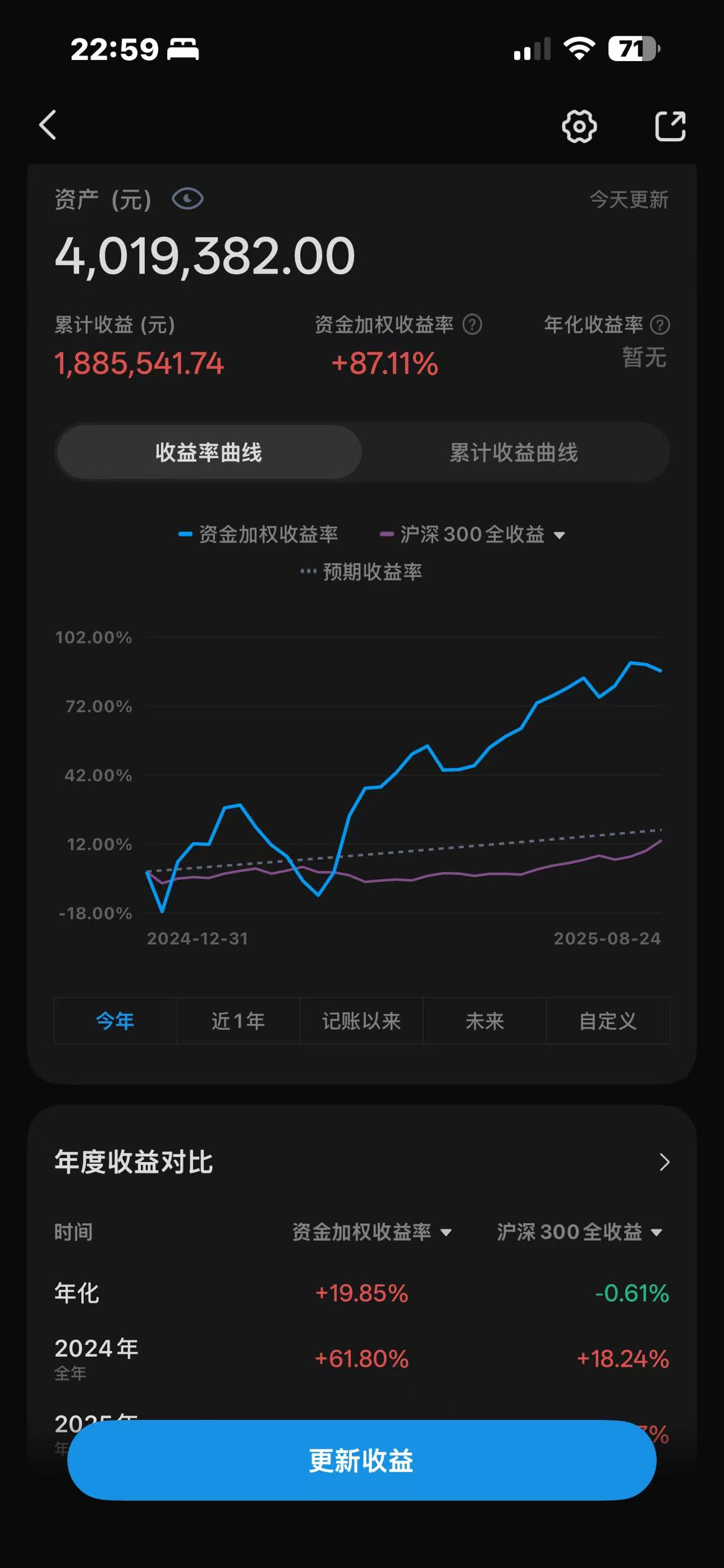Select the 记账以来 time range

pyautogui.click(x=361, y=1021)
